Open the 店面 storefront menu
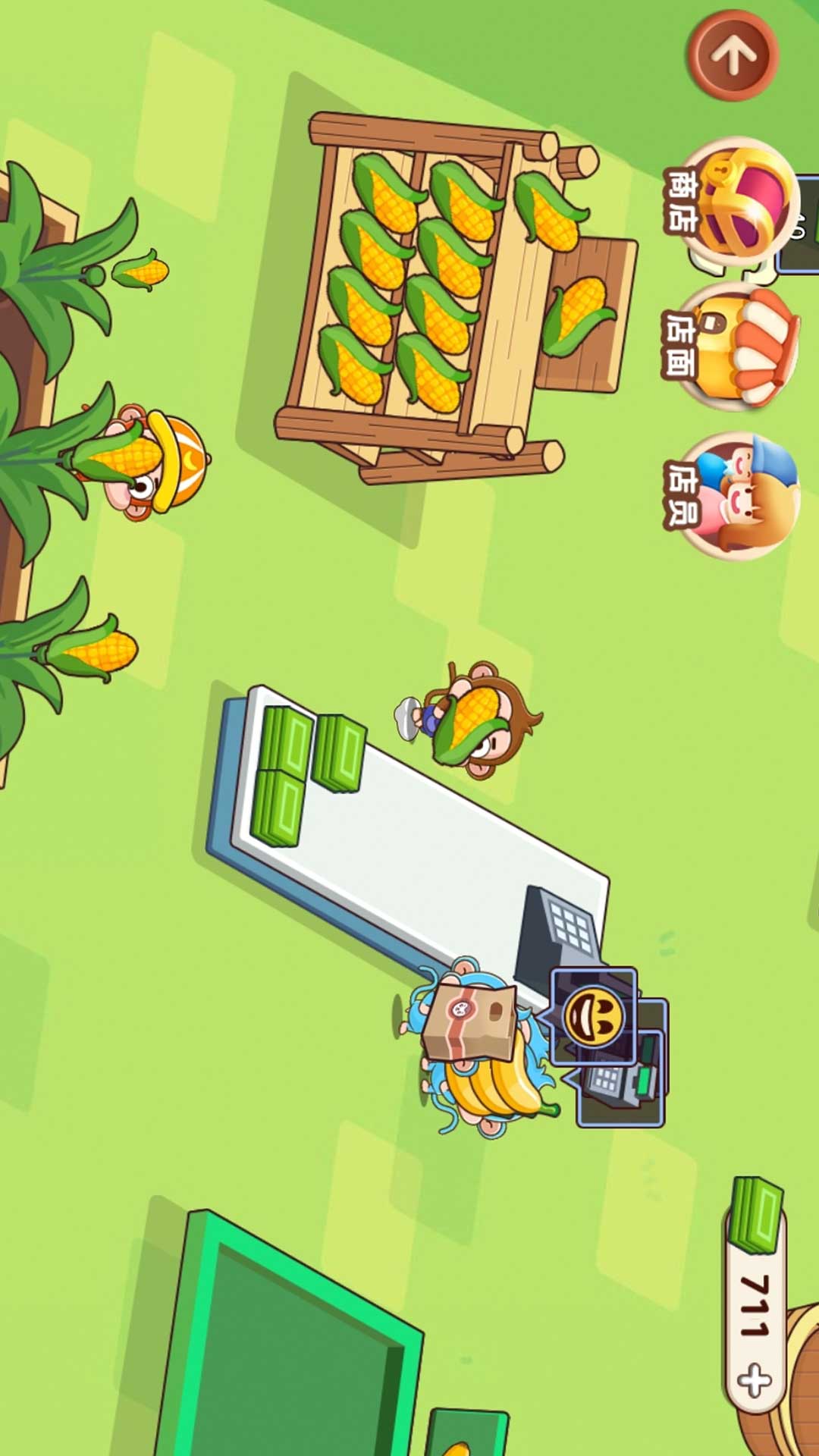This screenshot has height=1456, width=819. (x=736, y=347)
